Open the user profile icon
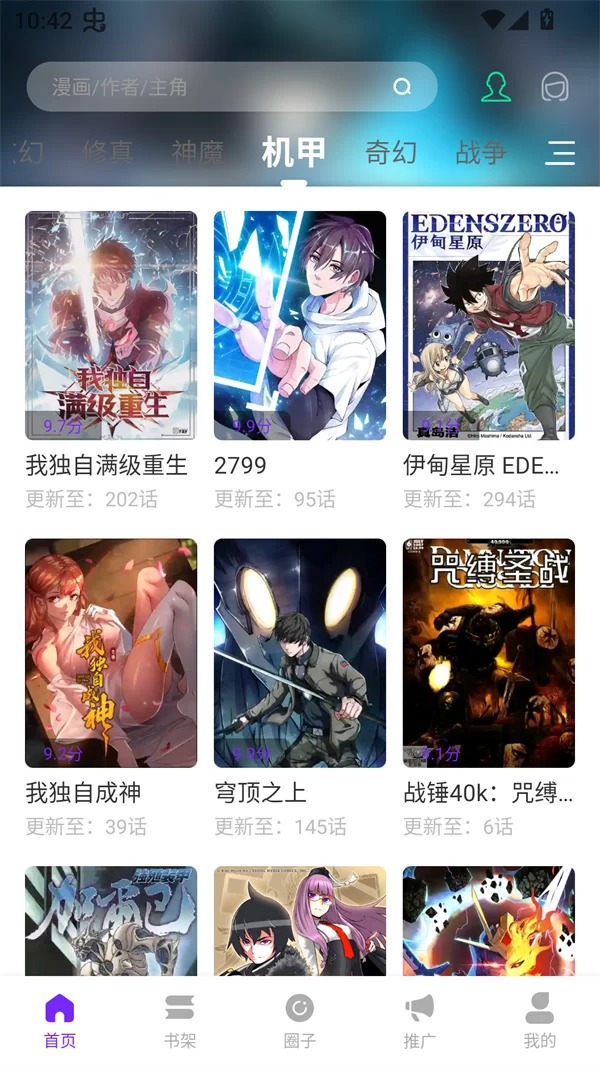The height and width of the screenshot is (1066, 600). (x=495, y=87)
